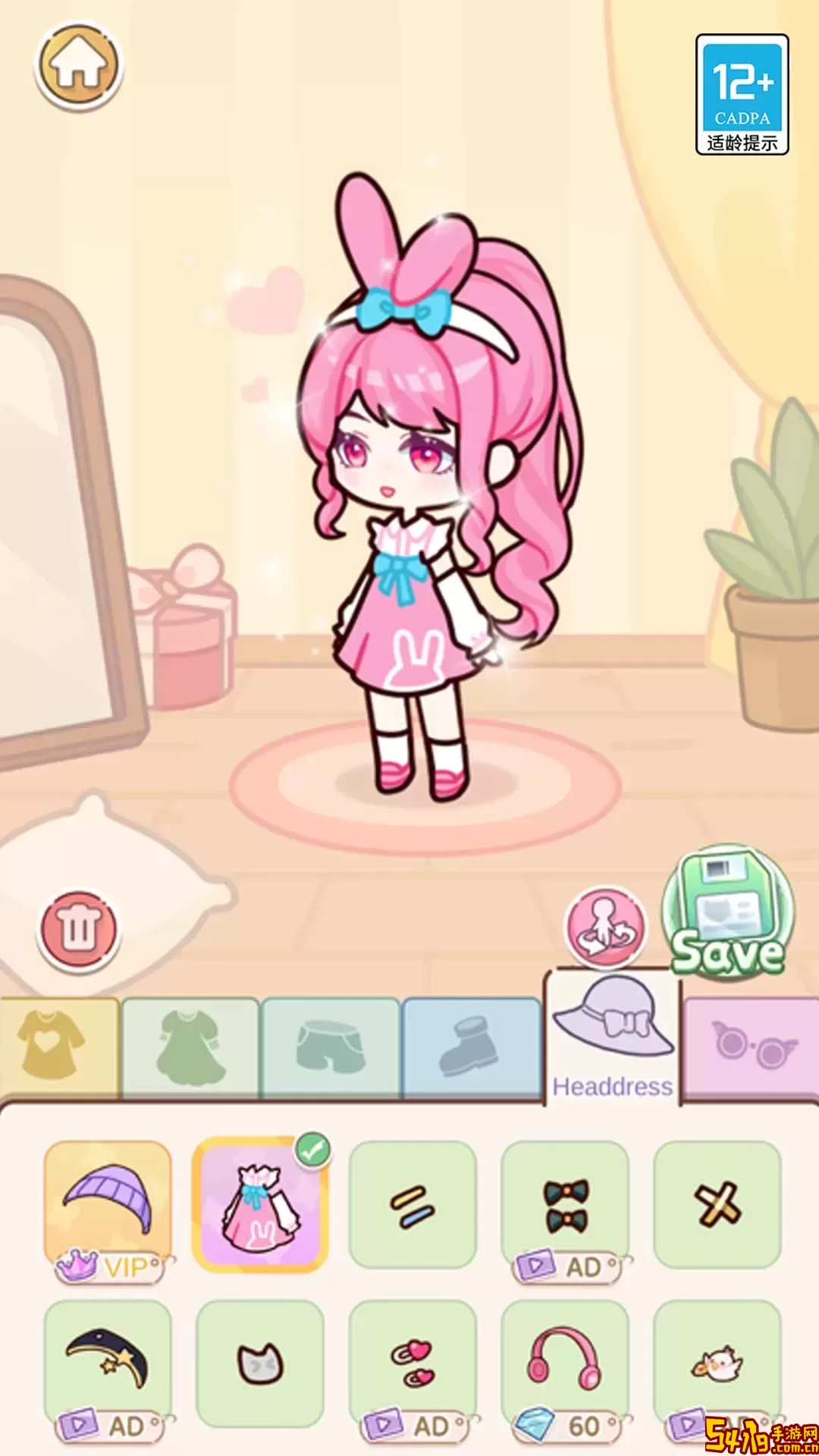Switch to the shoes tab
Screen dimensions: 819x1456
[470, 1046]
